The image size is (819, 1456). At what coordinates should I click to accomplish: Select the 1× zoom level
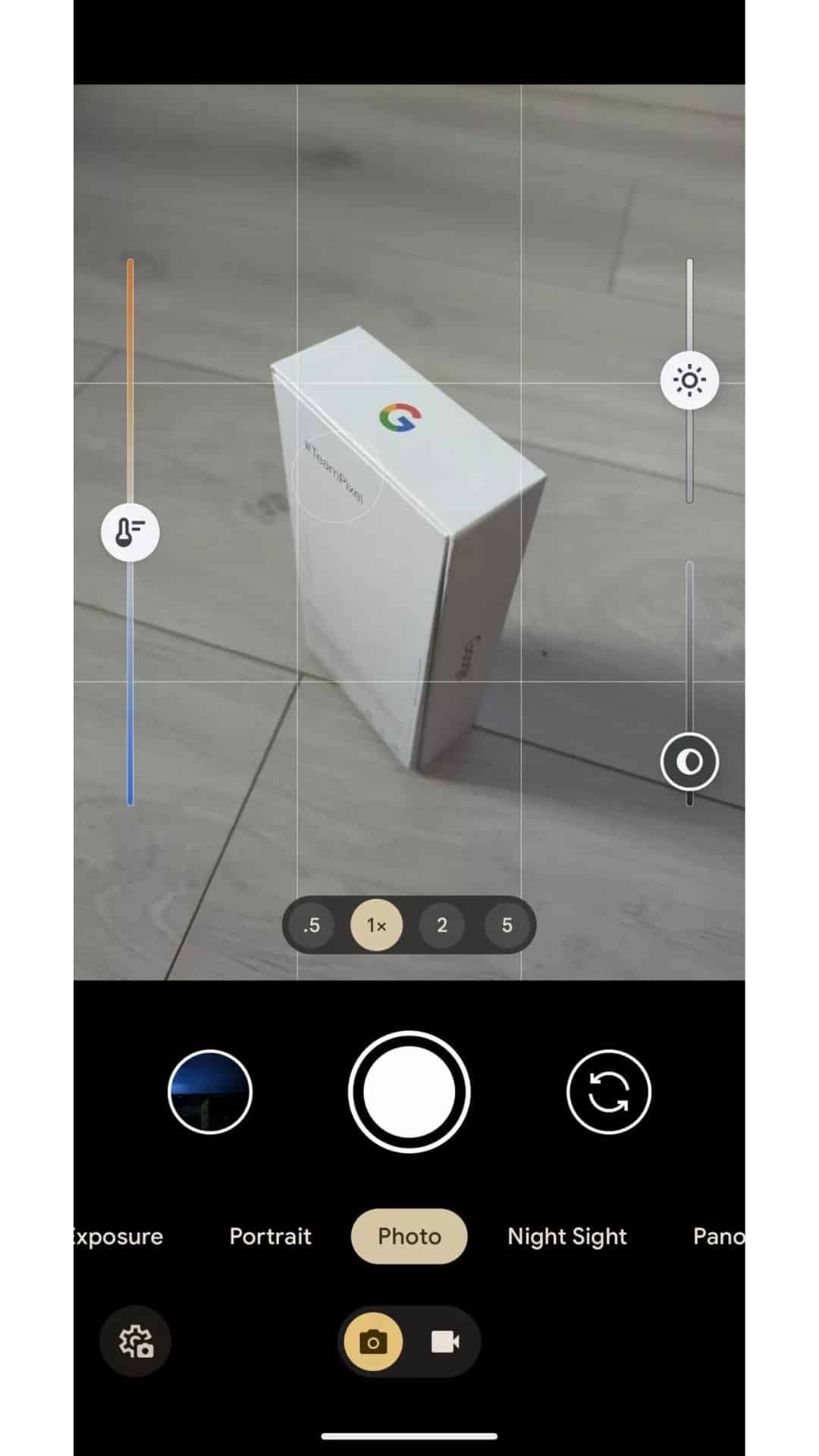tap(377, 925)
